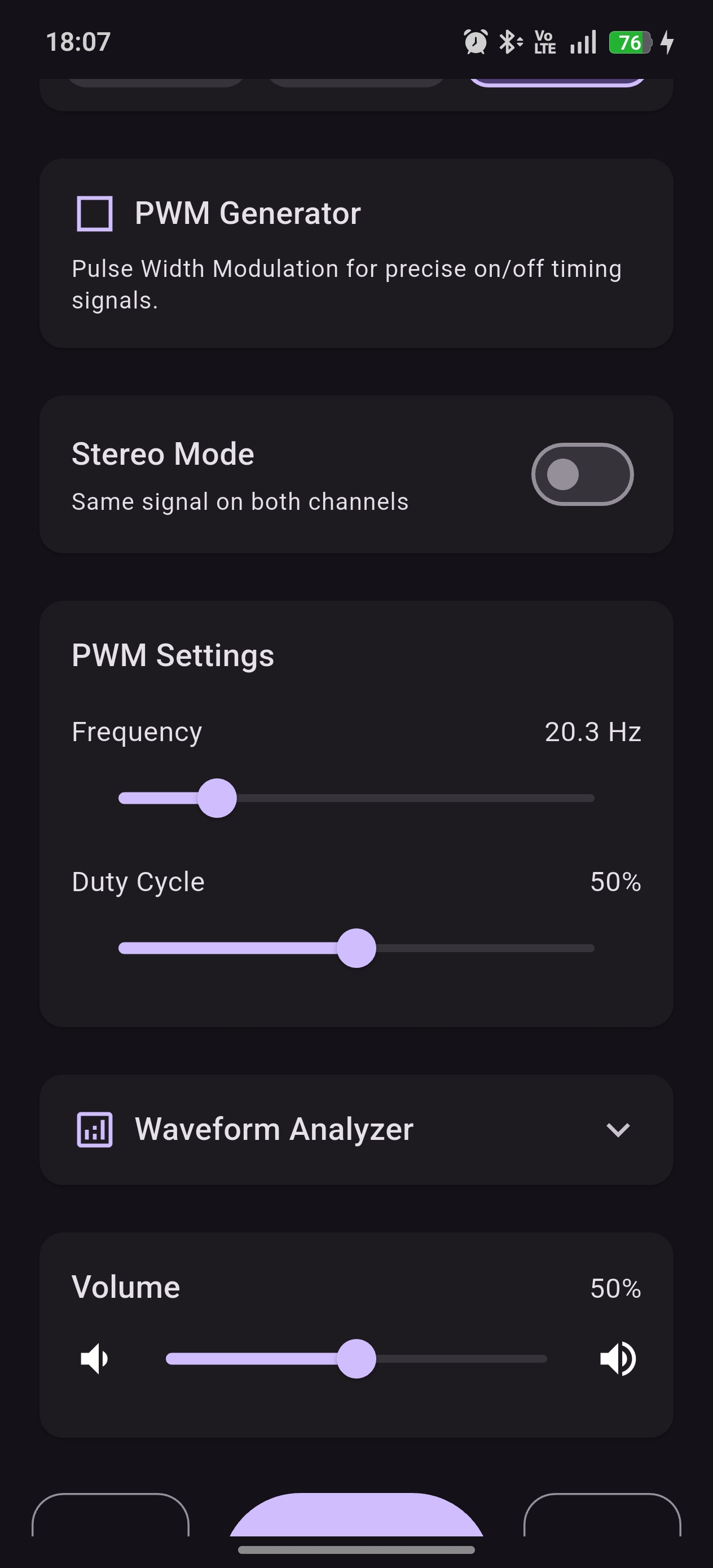The width and height of the screenshot is (713, 1568).
Task: Tap the 18:07 clock display
Action: 78,41
